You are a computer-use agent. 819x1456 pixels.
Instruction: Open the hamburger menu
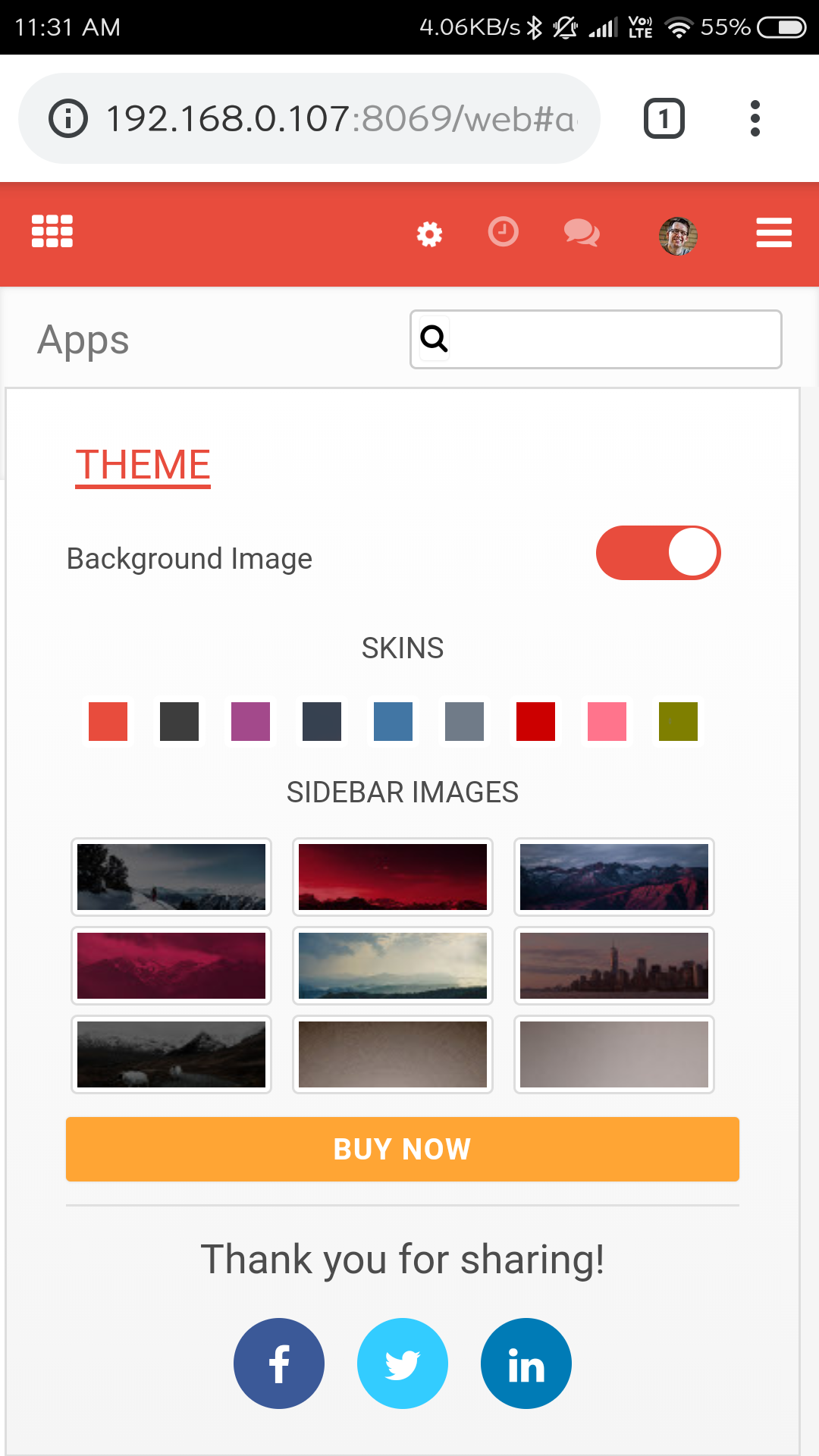tap(774, 233)
